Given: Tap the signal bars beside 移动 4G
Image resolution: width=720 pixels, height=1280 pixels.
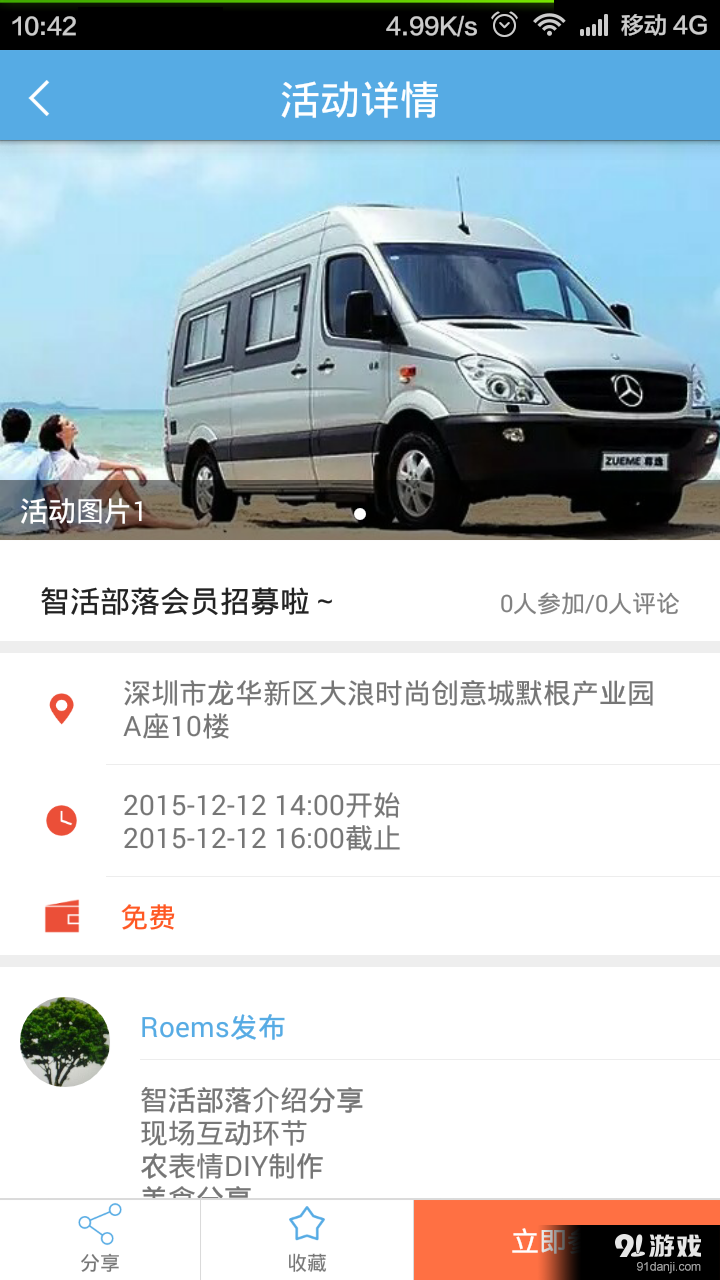Looking at the screenshot, I should [597, 24].
